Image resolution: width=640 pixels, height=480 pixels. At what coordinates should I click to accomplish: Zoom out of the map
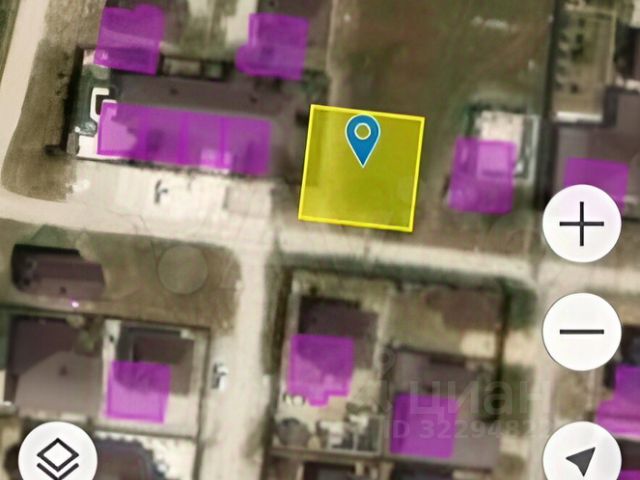tap(581, 331)
